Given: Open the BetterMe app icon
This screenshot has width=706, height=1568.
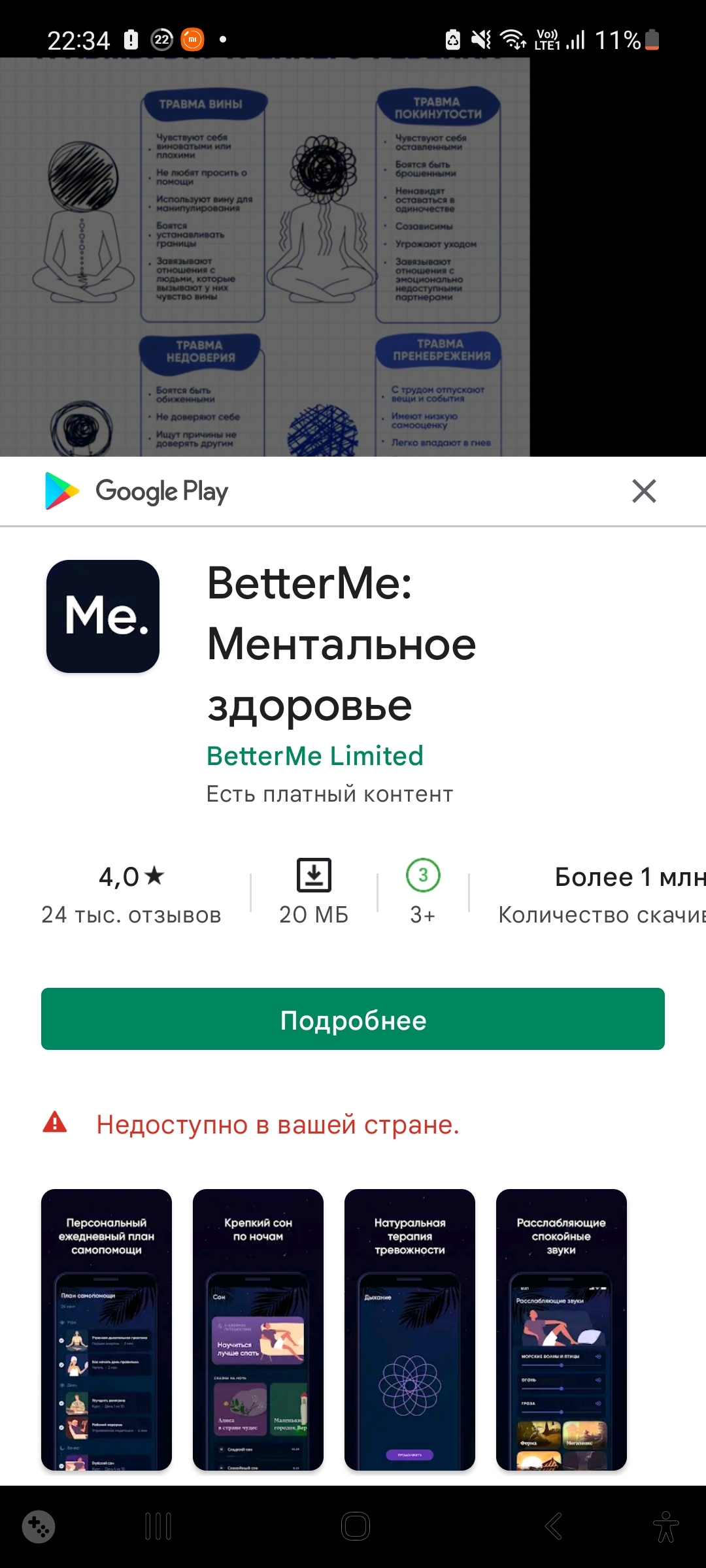Looking at the screenshot, I should point(103,616).
